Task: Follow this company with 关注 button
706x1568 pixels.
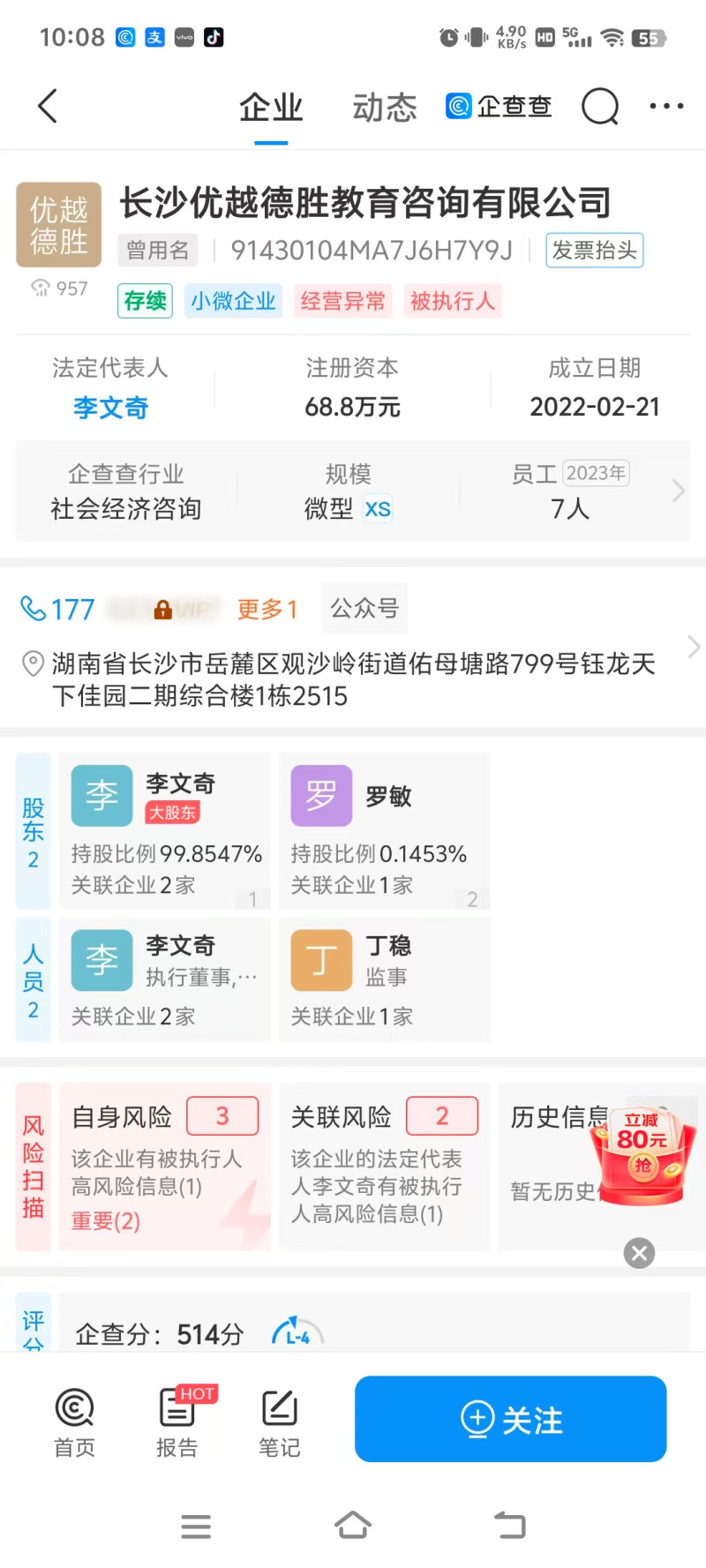Action: 510,1419
